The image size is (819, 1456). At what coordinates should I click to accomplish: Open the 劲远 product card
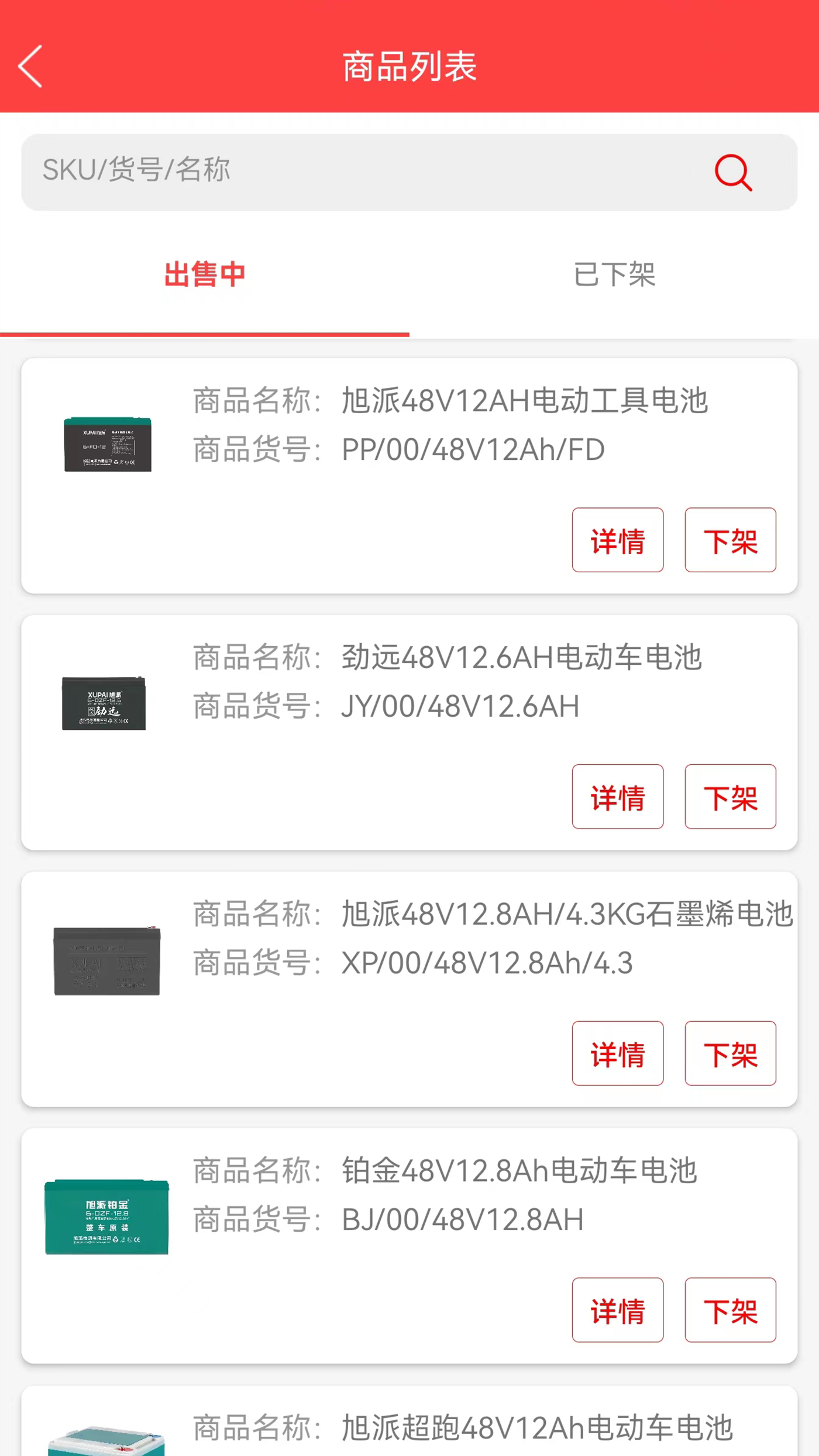pos(408,735)
